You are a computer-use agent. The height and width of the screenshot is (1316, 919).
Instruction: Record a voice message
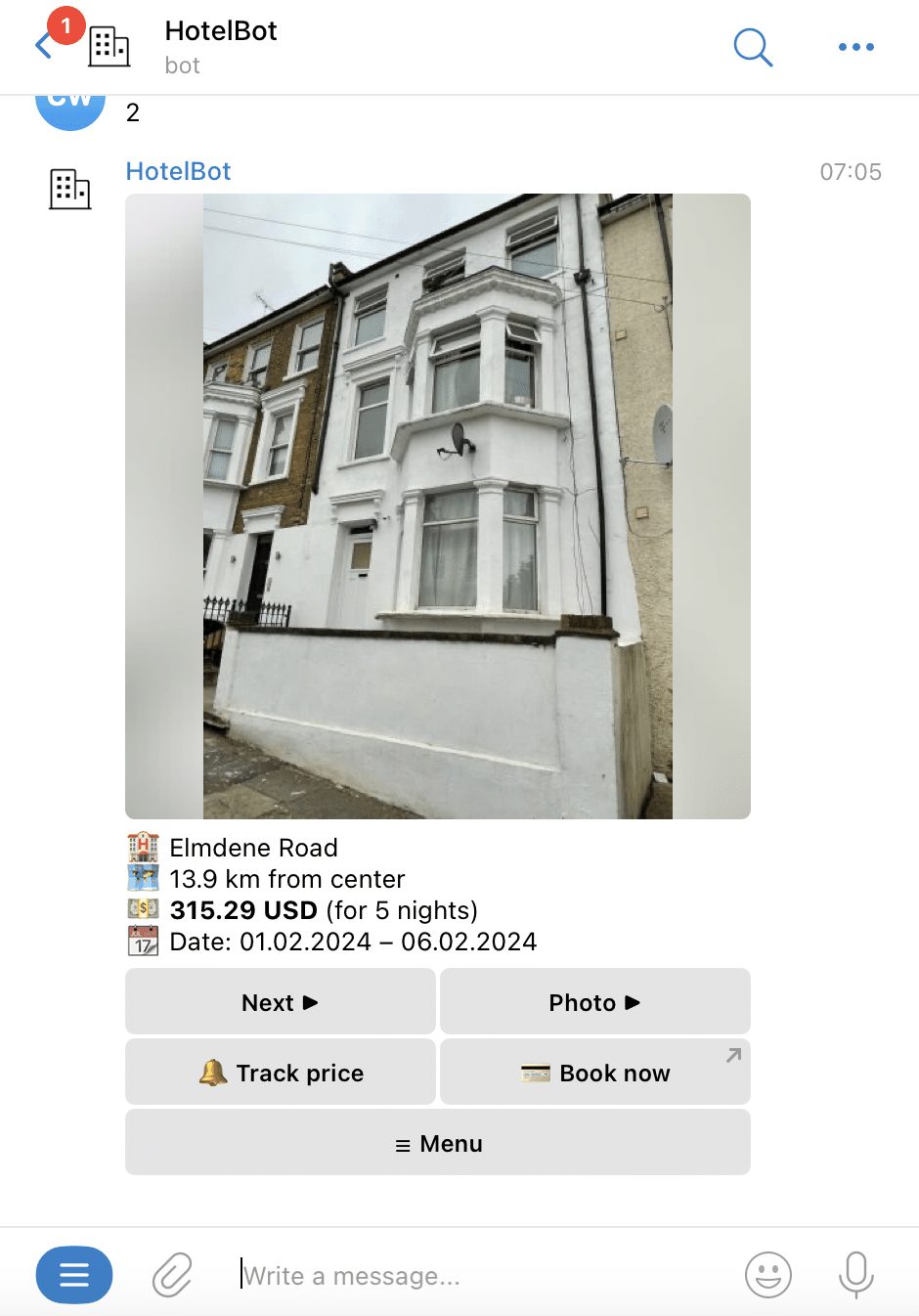[855, 1275]
